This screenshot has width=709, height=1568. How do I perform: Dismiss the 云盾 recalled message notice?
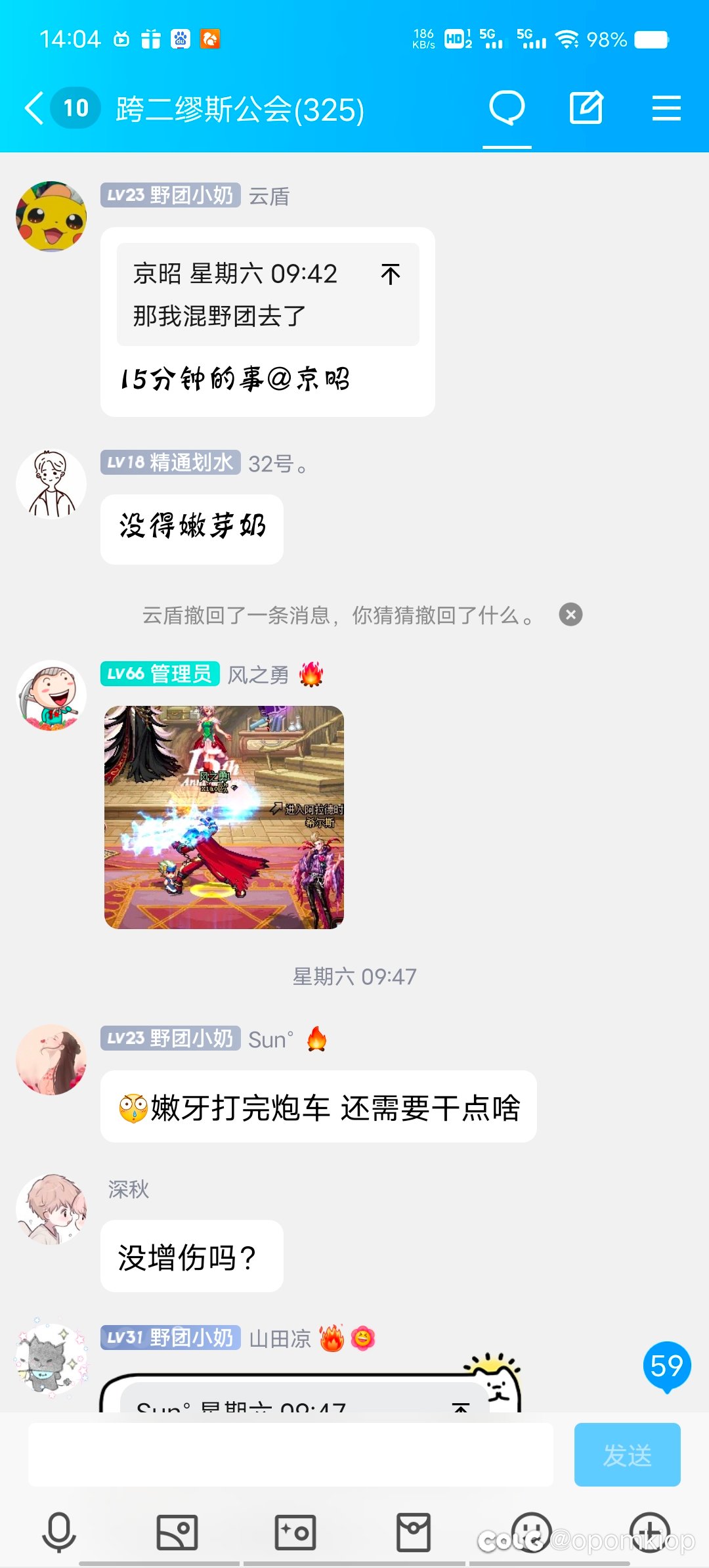(x=570, y=615)
